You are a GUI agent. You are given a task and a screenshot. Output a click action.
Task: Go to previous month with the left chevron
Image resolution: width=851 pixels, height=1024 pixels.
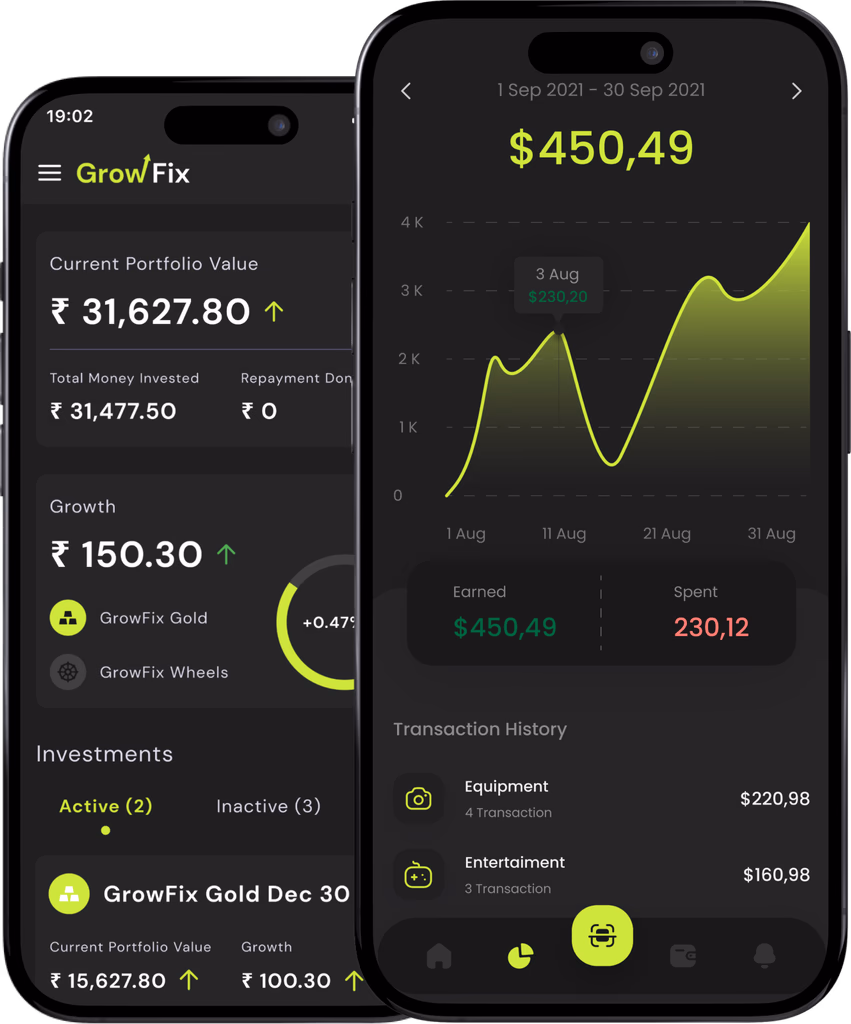pos(406,91)
